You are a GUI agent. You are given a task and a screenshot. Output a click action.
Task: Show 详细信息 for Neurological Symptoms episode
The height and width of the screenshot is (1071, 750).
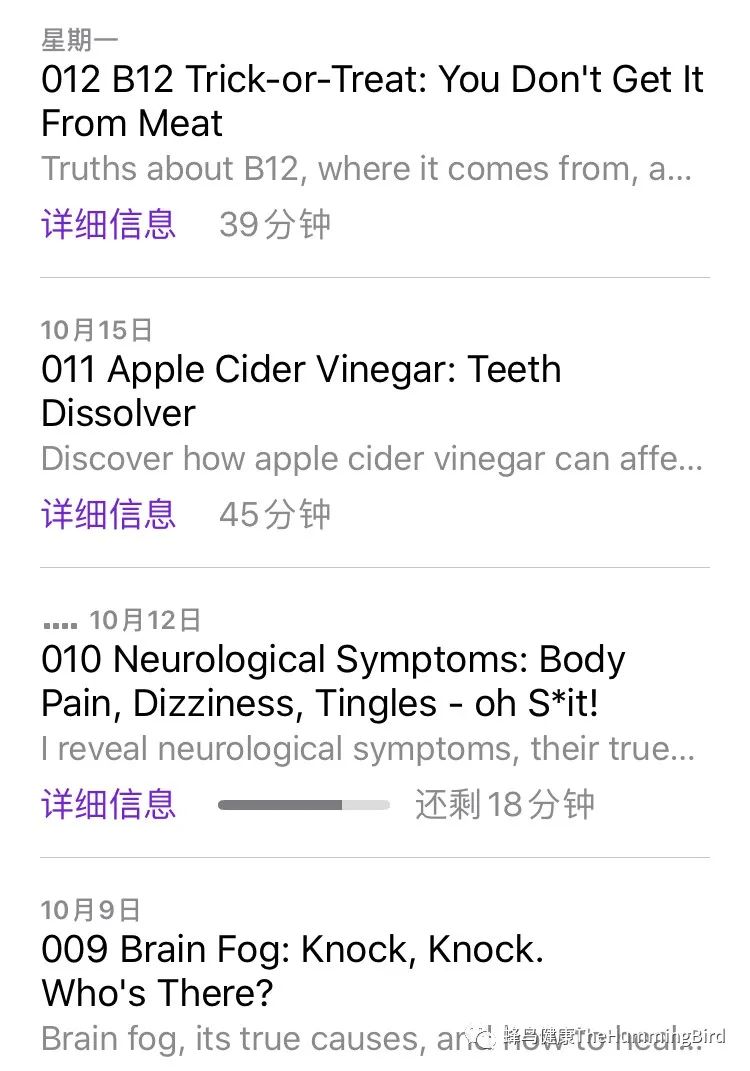point(109,804)
